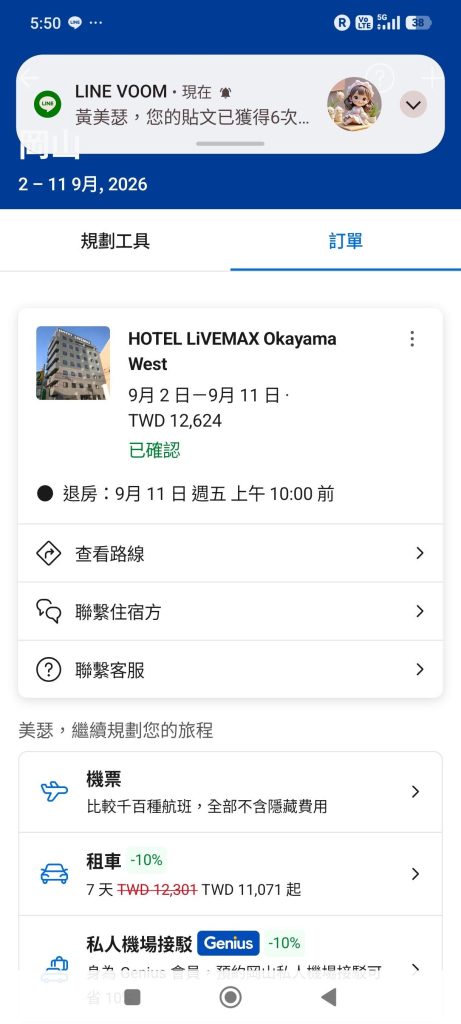This screenshot has height=1024, width=461.
Task: Browse 機票 flight options
Action: coord(230,792)
